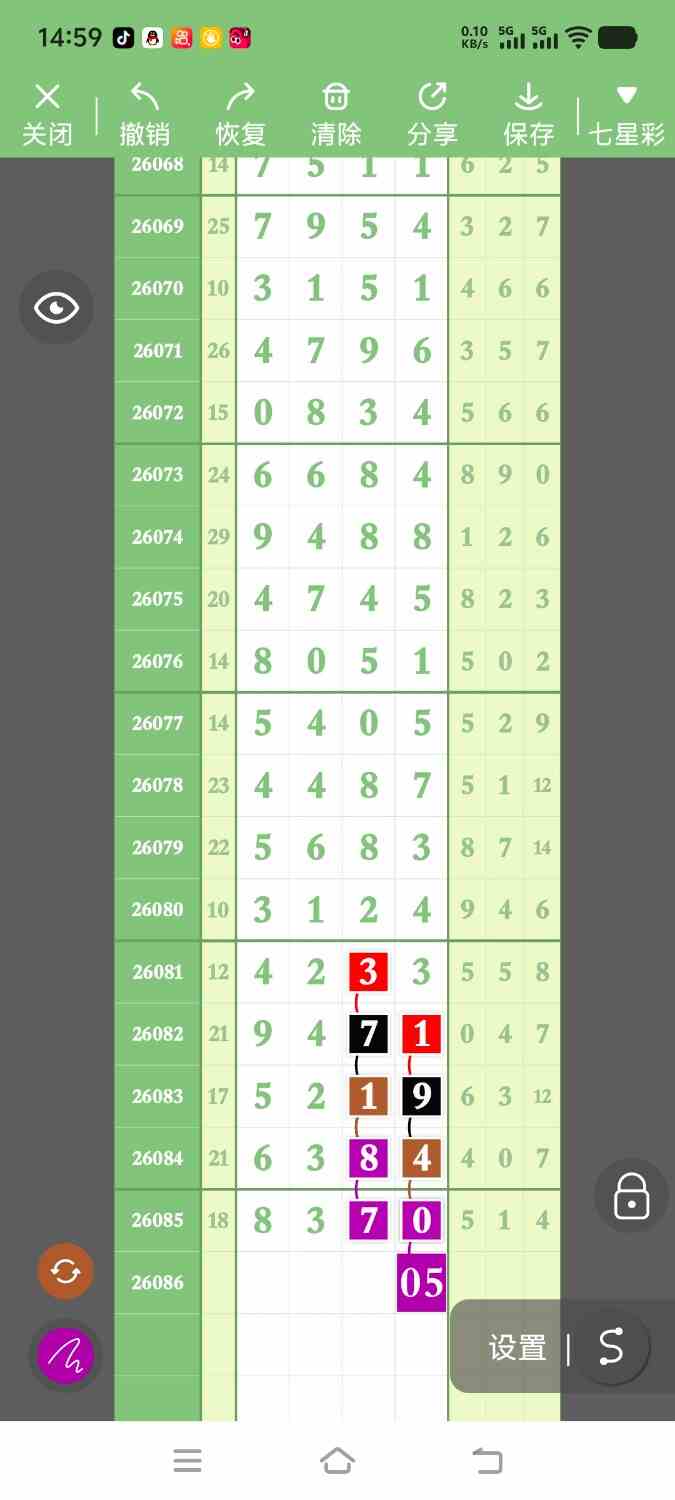Tap the orange refresh button

[65, 1271]
